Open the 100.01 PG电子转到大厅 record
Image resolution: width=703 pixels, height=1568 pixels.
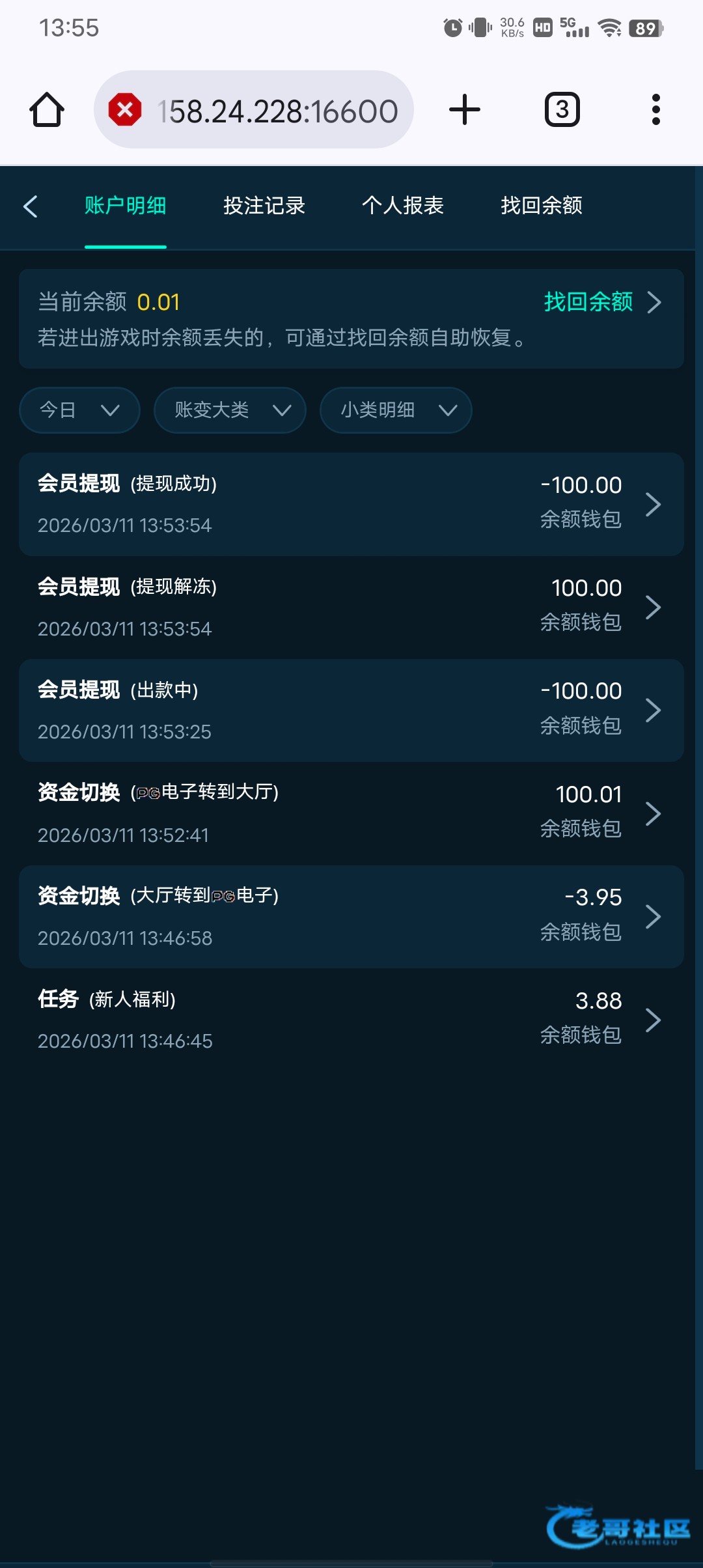pyautogui.click(x=351, y=813)
